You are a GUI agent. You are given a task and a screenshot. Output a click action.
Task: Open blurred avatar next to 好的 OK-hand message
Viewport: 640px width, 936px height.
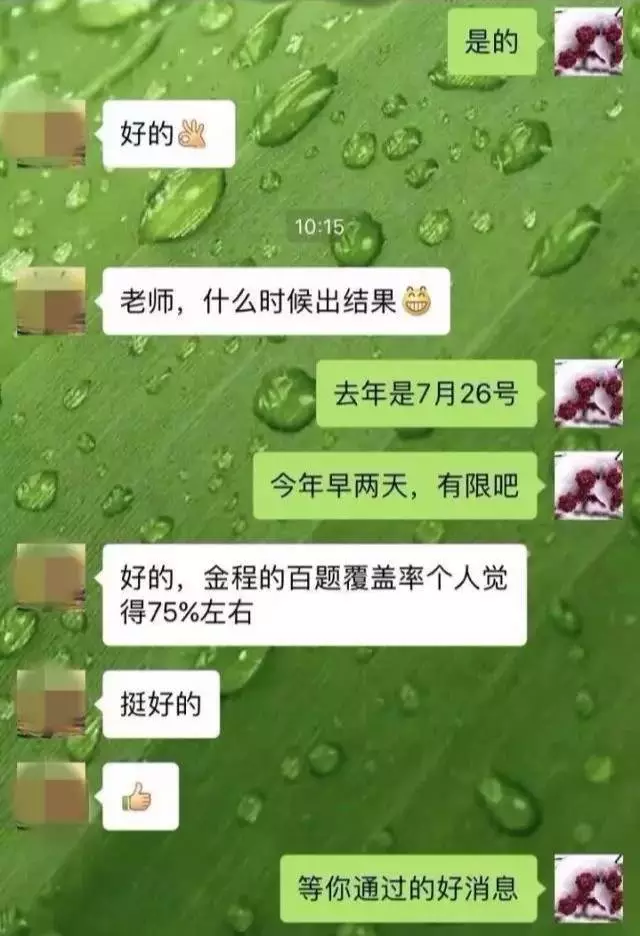pos(52,132)
